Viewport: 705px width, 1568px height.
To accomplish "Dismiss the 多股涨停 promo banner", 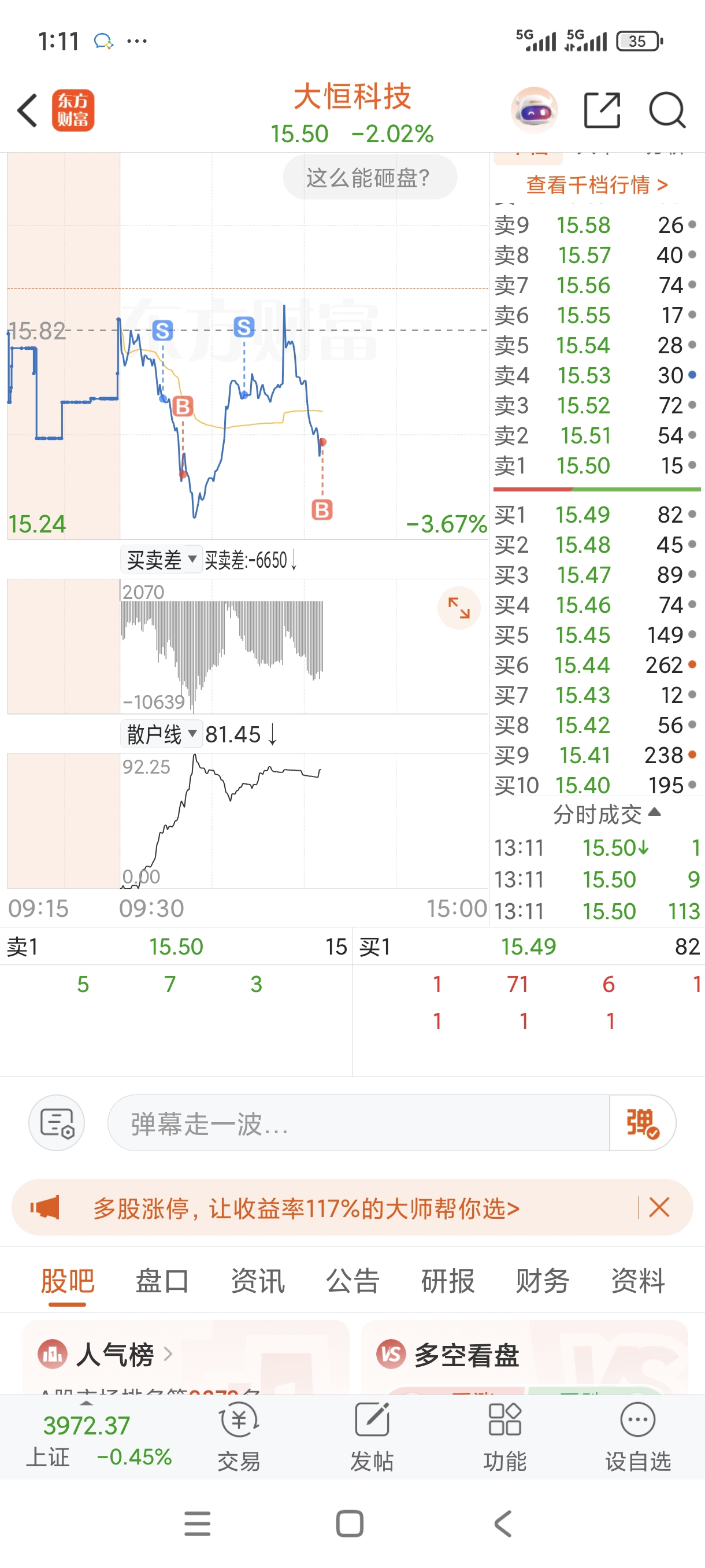I will (x=659, y=1207).
